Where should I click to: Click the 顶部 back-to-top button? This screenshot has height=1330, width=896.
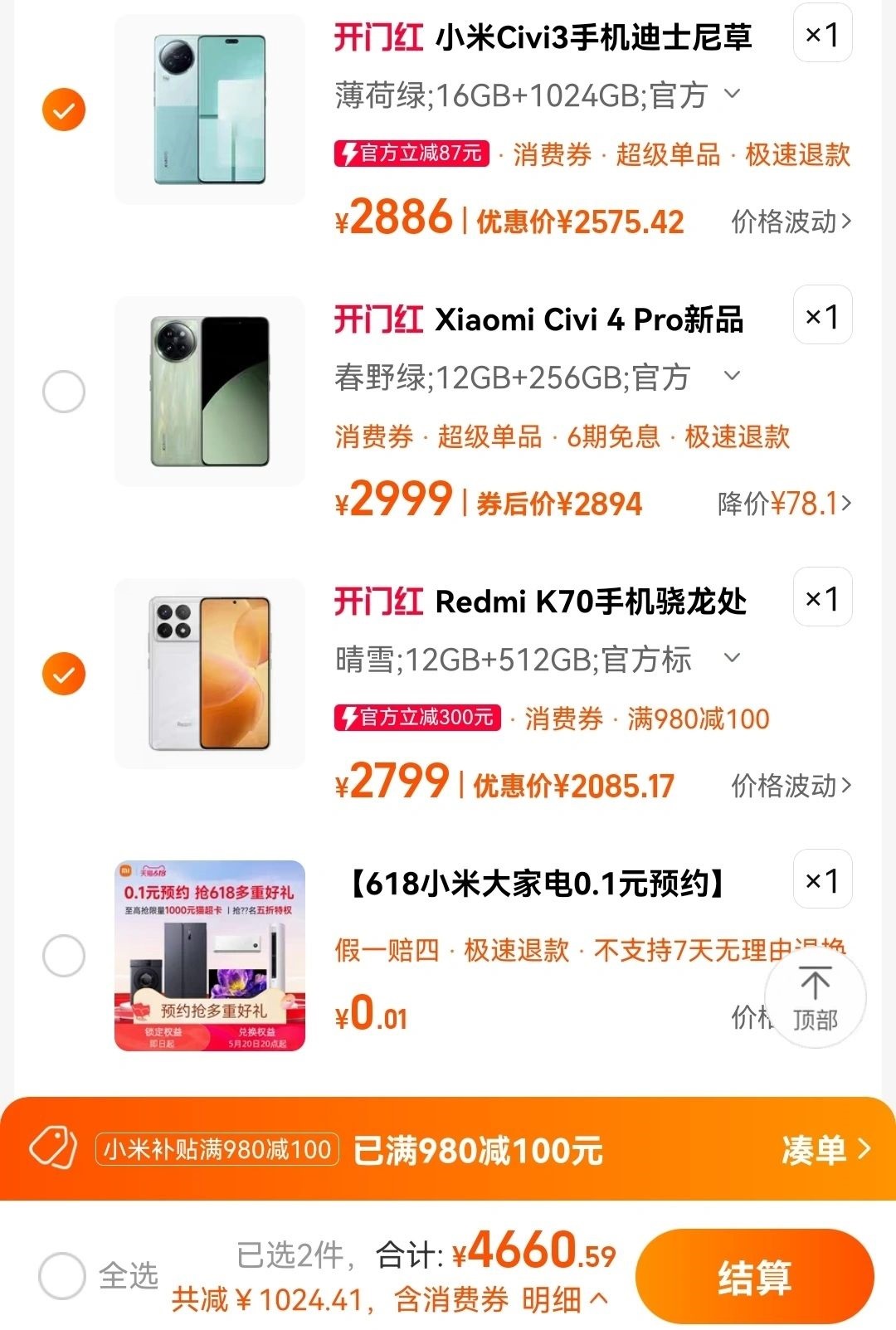[x=816, y=1000]
